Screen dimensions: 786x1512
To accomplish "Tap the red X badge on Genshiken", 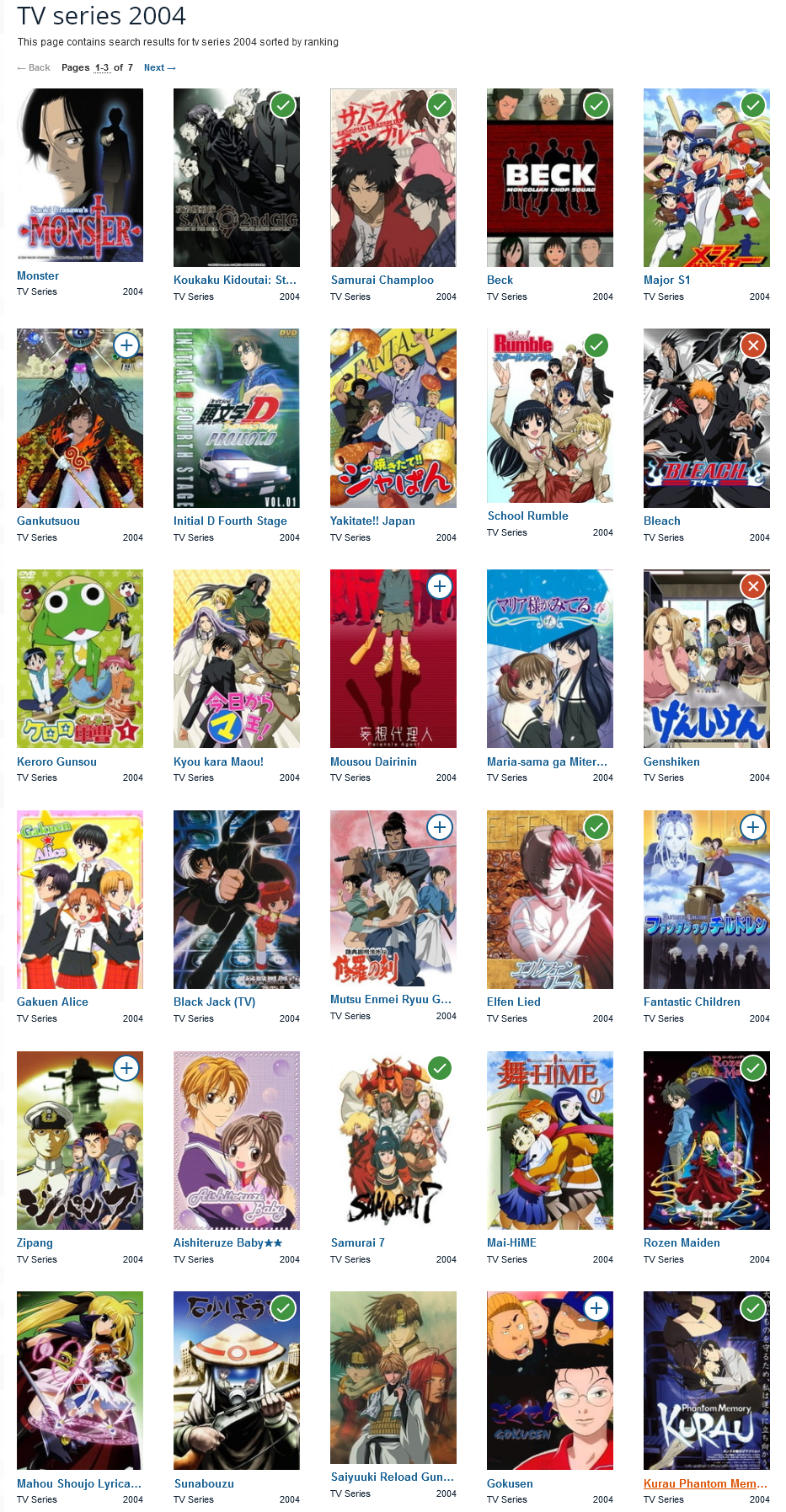I will pyautogui.click(x=753, y=586).
